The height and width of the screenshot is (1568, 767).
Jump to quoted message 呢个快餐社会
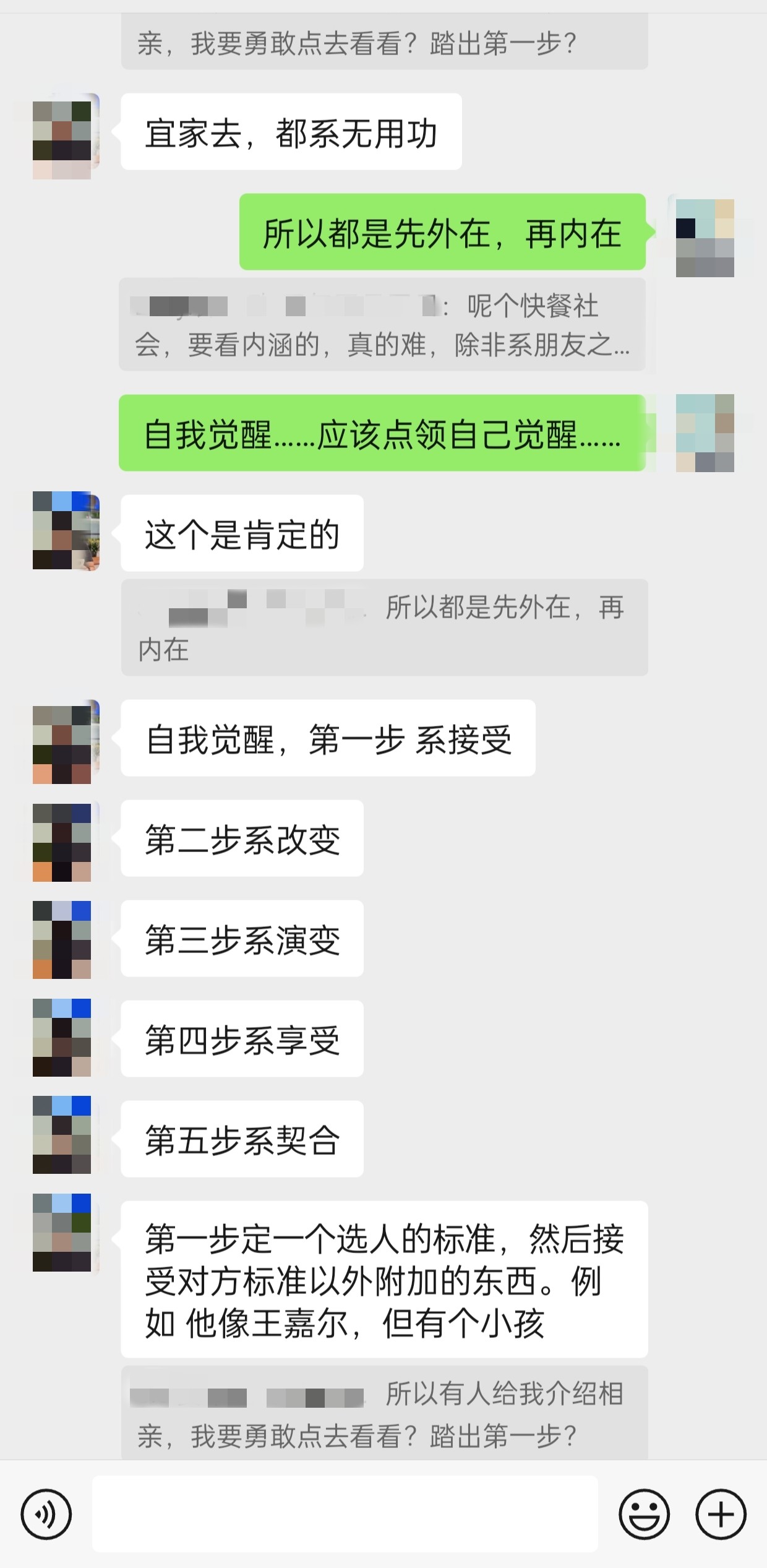[x=382, y=325]
